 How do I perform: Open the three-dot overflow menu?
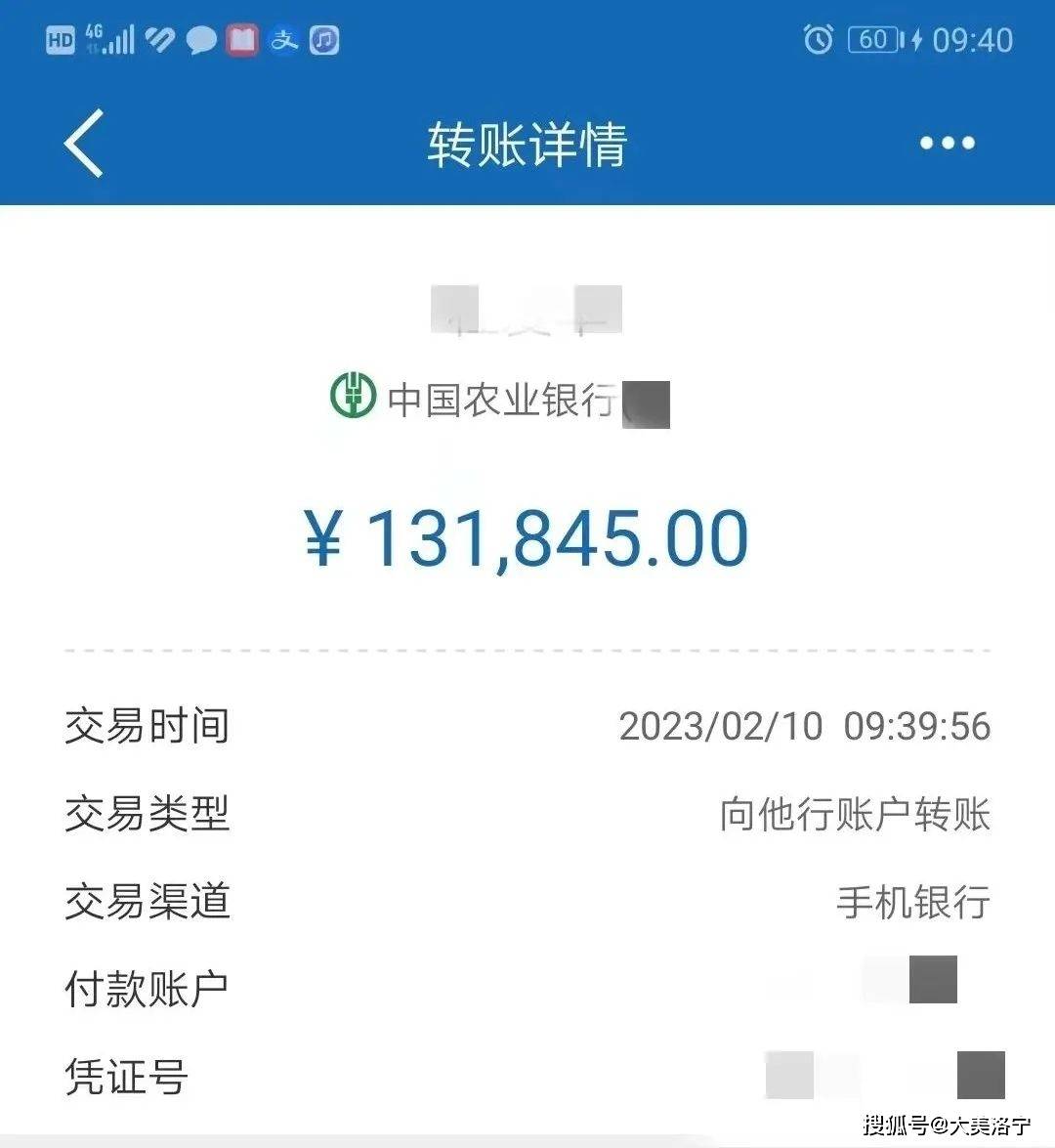click(x=947, y=144)
